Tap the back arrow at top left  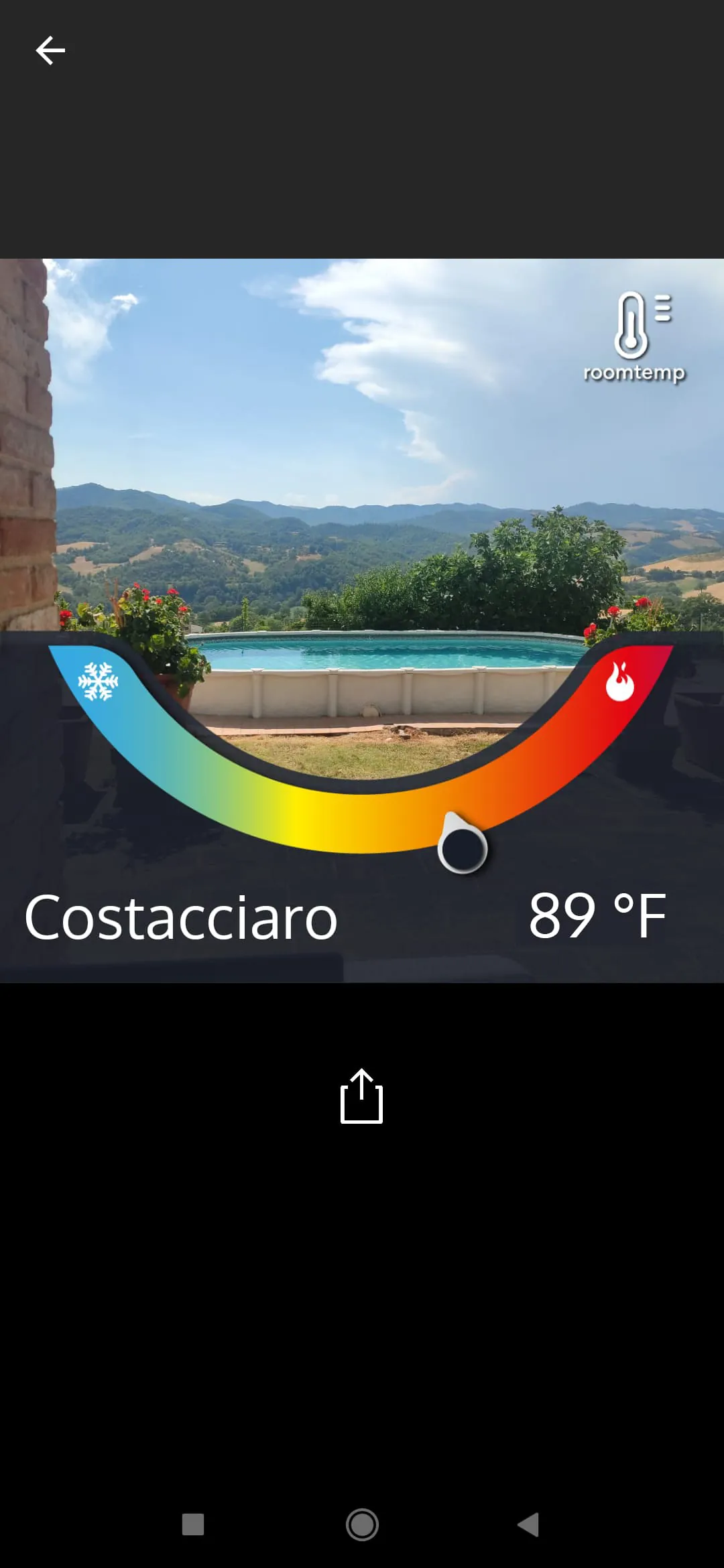click(x=50, y=50)
